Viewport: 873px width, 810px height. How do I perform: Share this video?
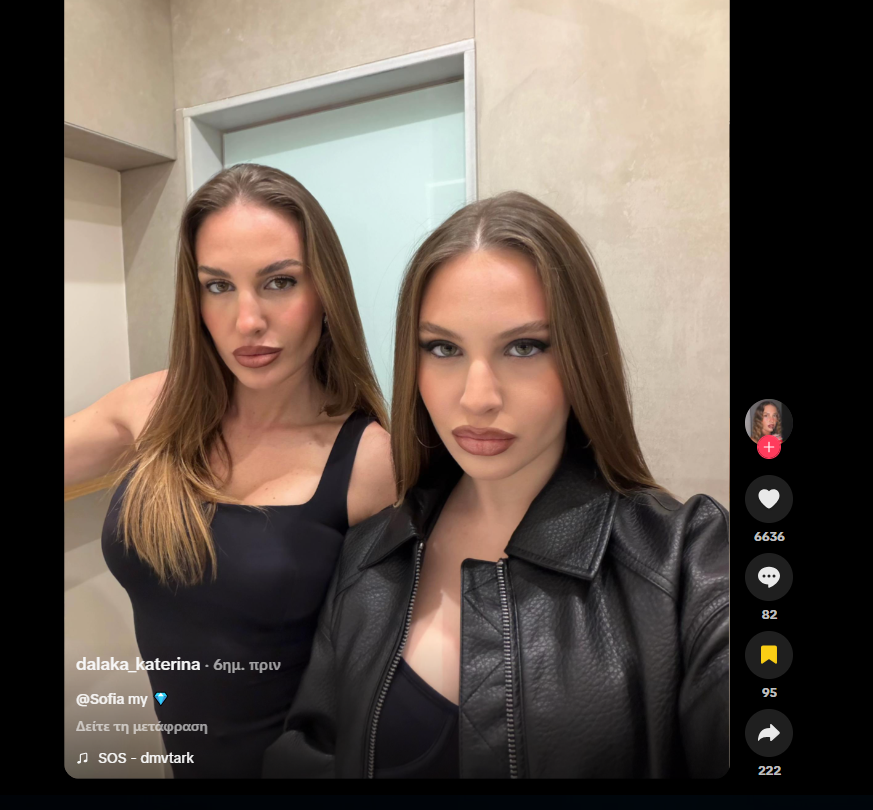click(x=768, y=733)
